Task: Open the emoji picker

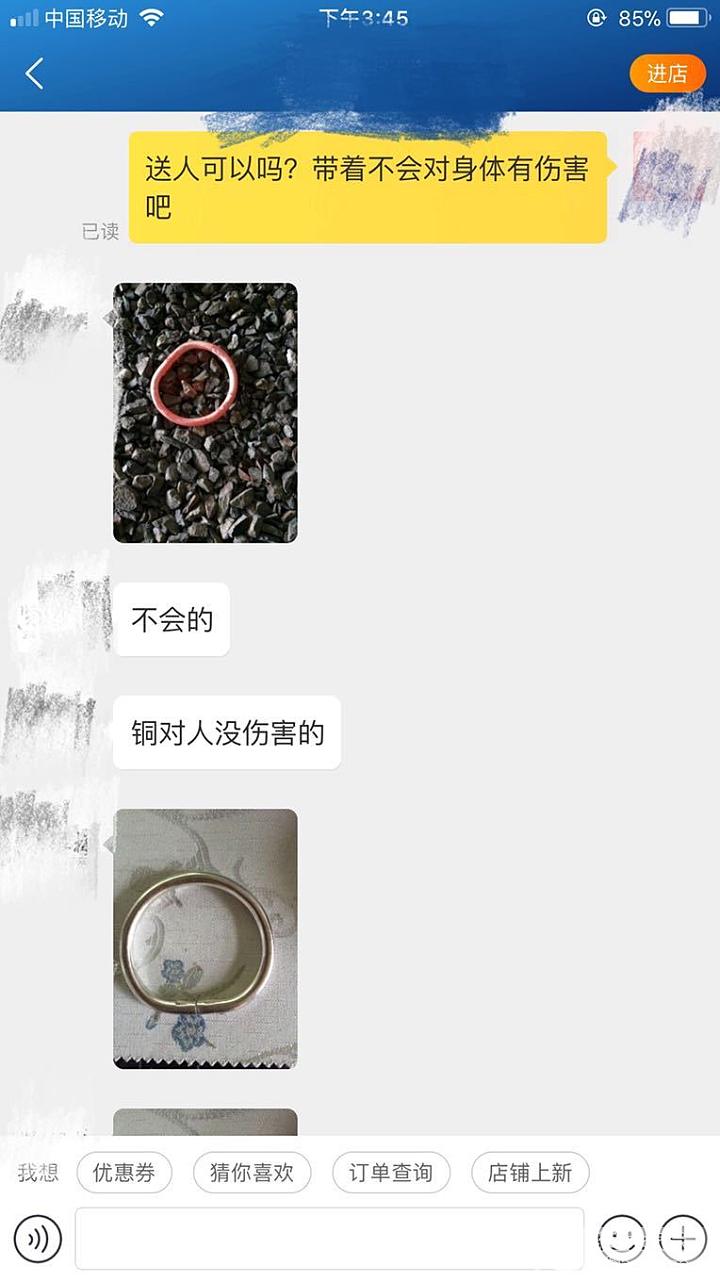Action: [622, 1239]
